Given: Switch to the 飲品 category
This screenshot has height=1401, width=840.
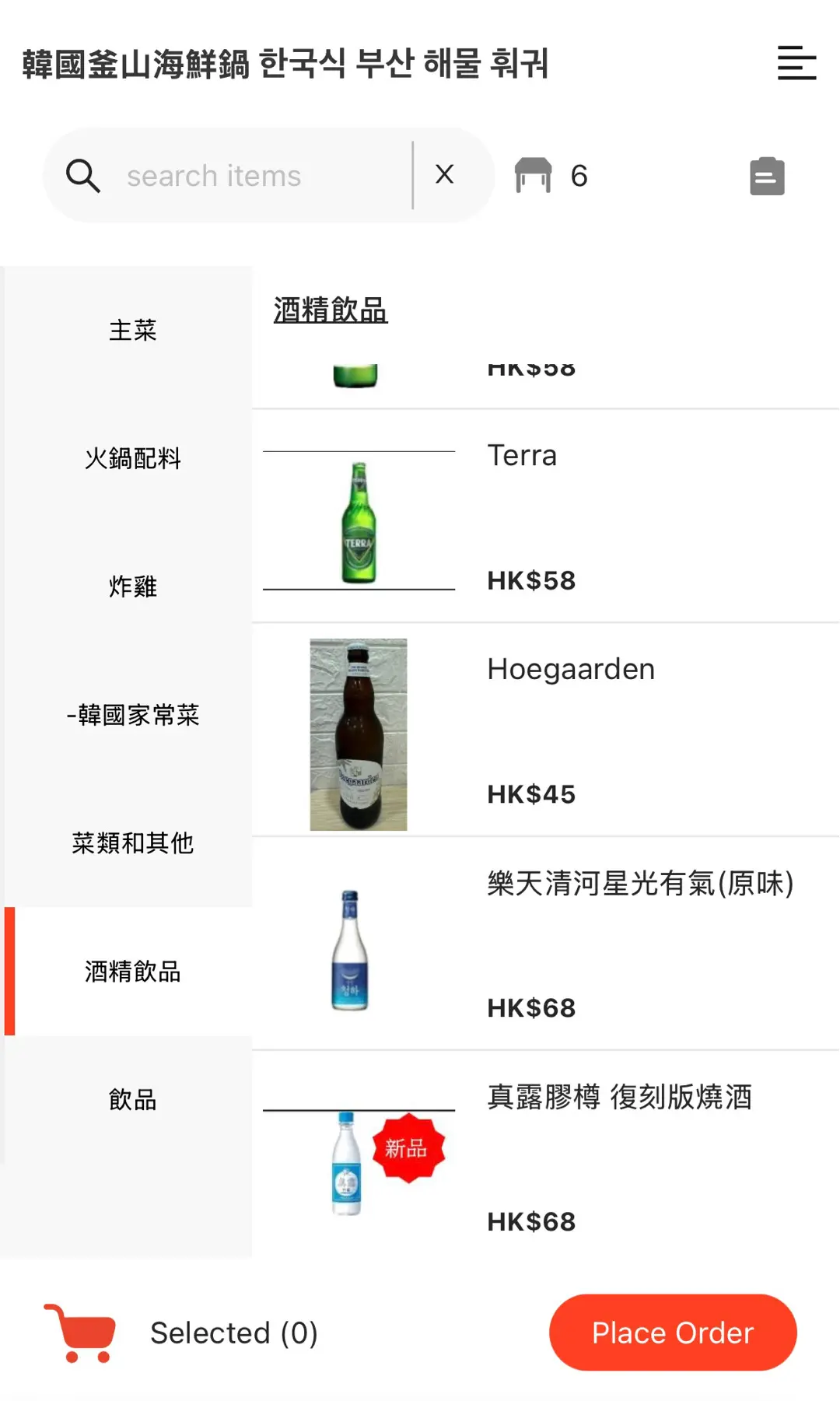Looking at the screenshot, I should click(132, 1100).
